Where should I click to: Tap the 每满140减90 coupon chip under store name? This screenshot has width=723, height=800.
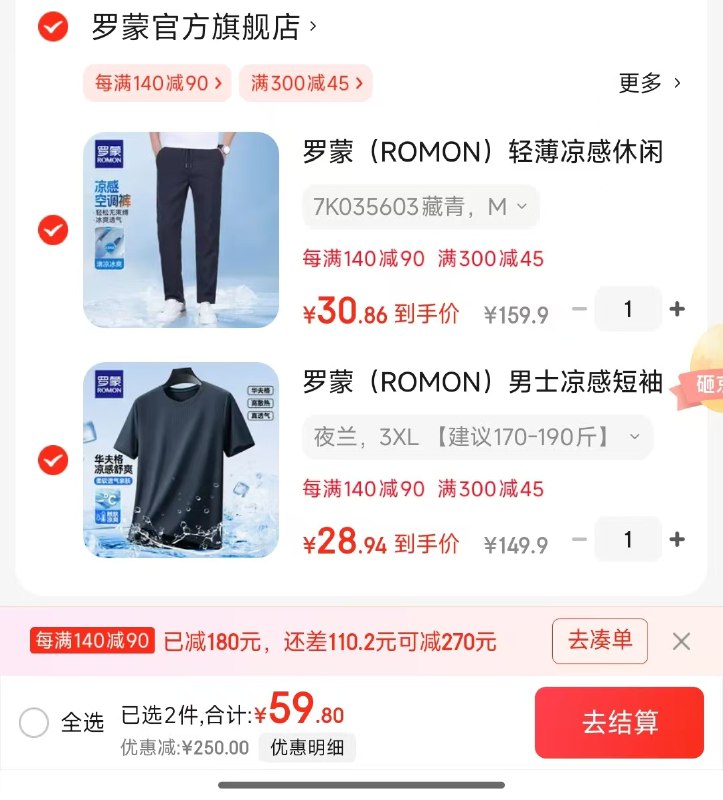(158, 83)
